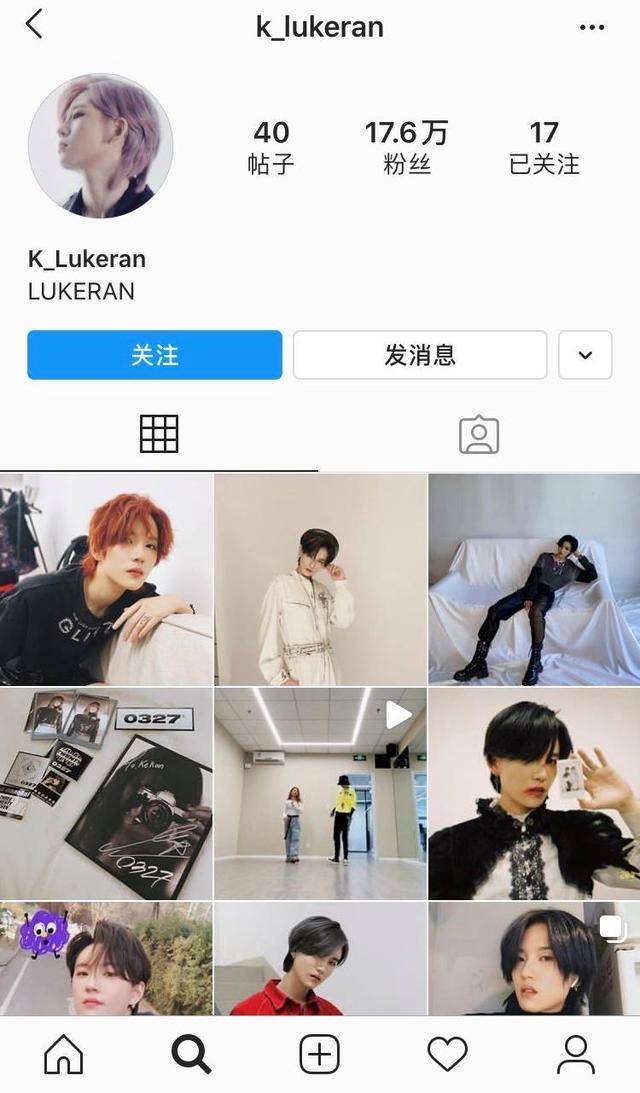Viewport: 640px width, 1093px height.
Task: Open the 粉丝 followers list
Action: (x=406, y=147)
